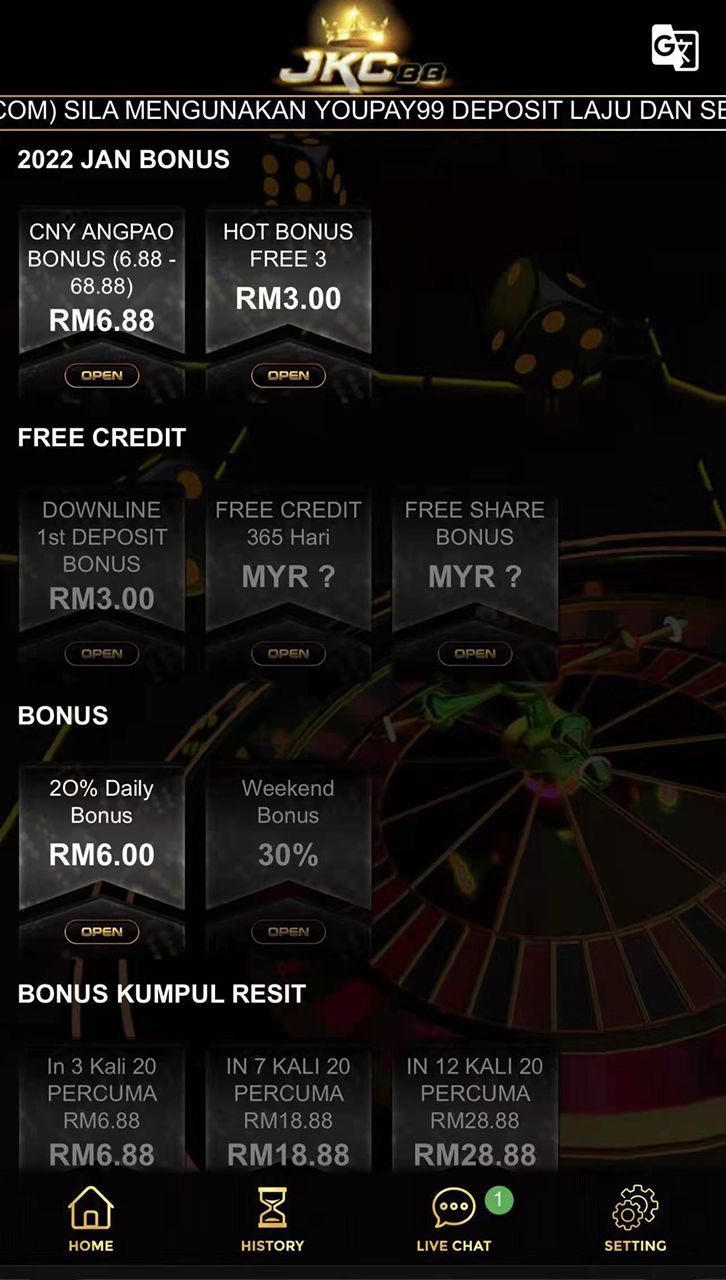
Task: Go to the Home tab
Action: tap(91, 1220)
